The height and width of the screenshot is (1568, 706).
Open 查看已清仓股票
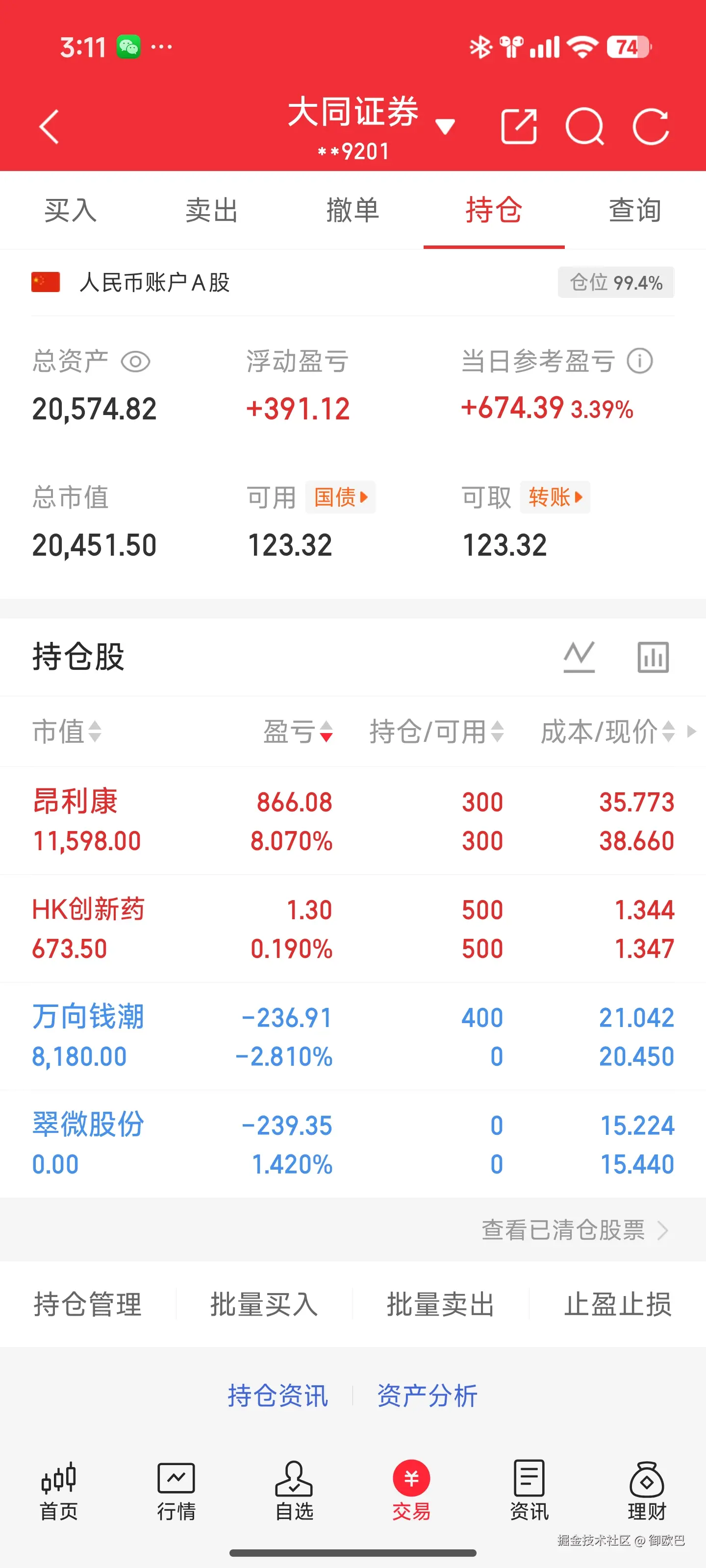[563, 1229]
